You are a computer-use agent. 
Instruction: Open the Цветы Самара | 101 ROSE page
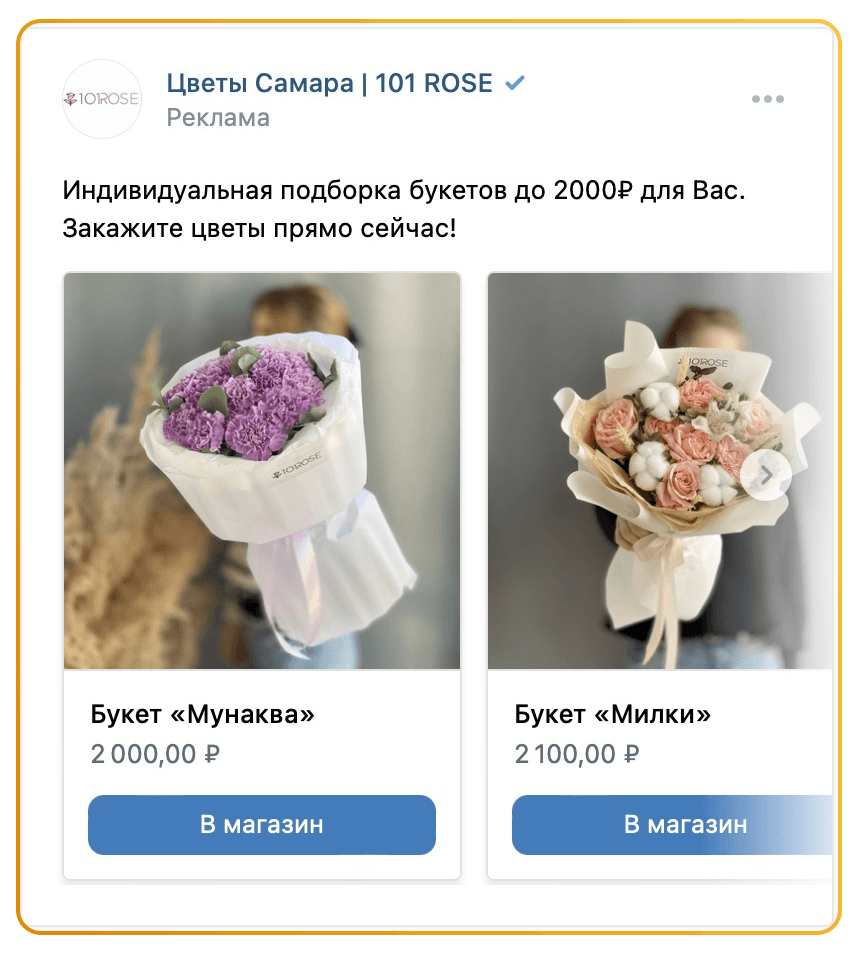(329, 84)
